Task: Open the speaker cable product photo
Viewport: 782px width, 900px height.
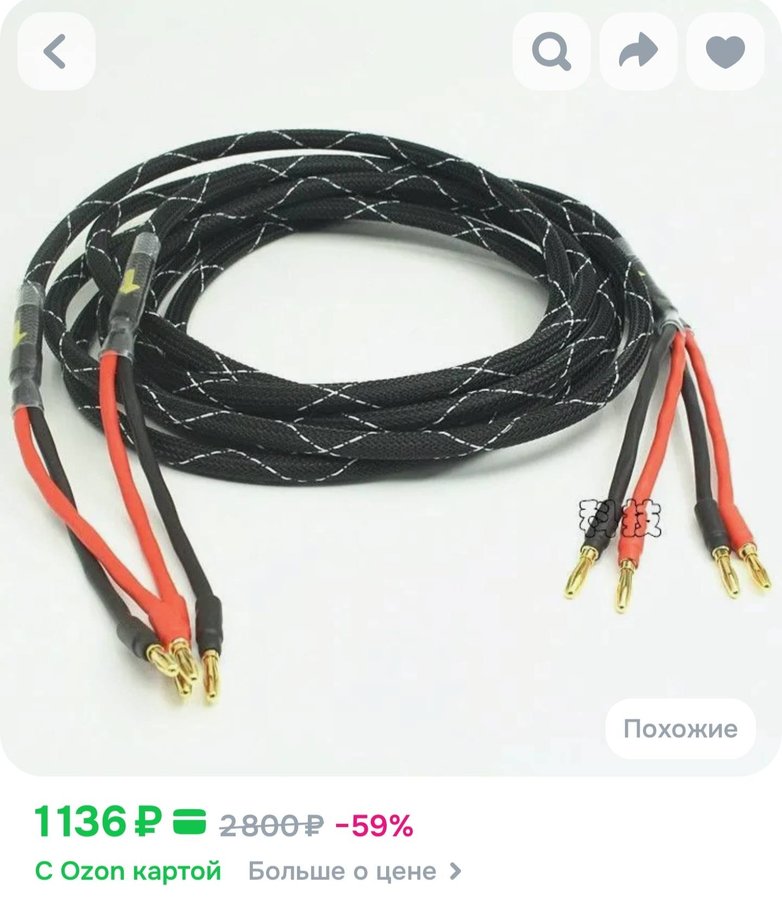Action: click(390, 400)
